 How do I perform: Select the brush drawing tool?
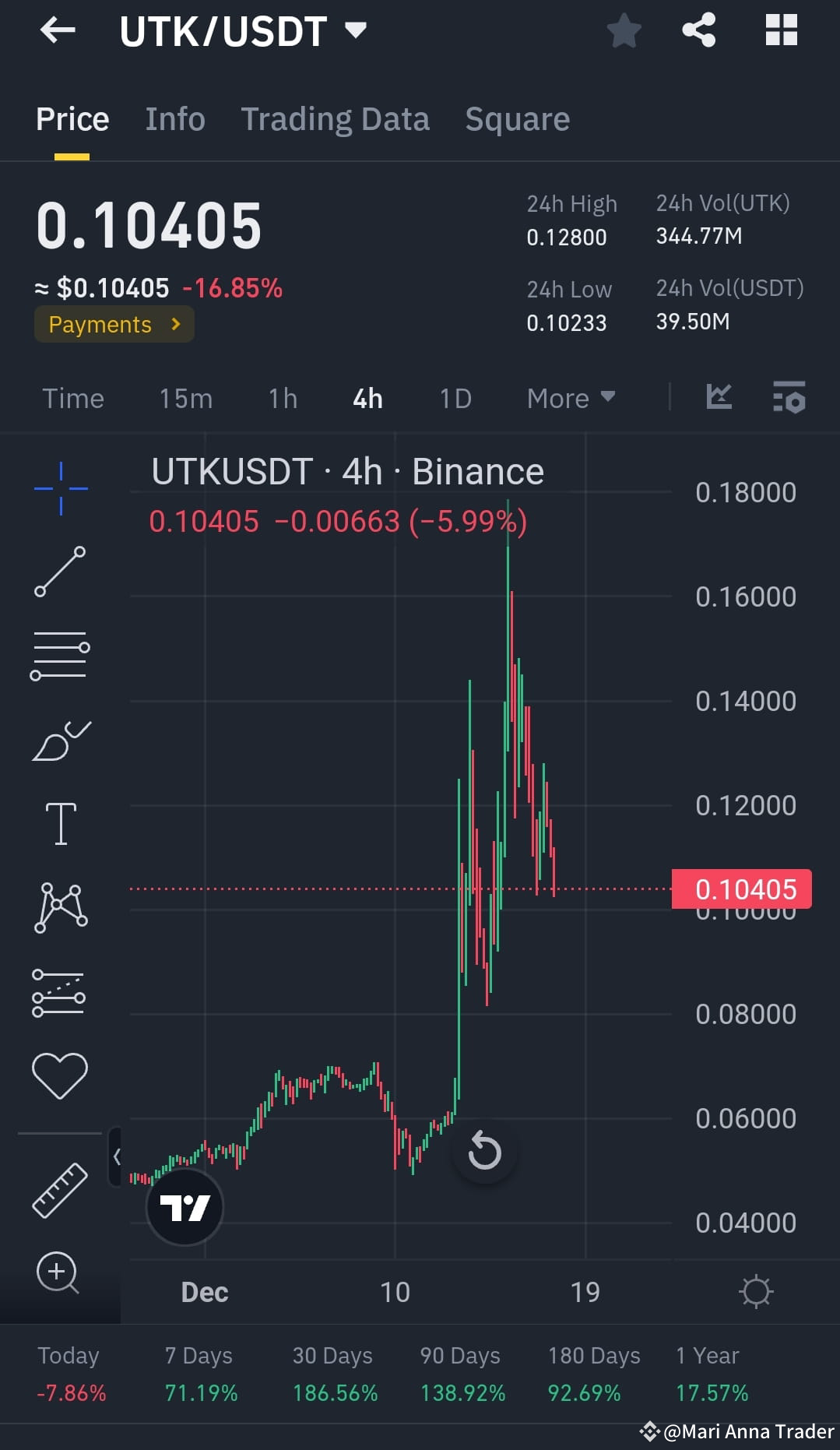[60, 740]
